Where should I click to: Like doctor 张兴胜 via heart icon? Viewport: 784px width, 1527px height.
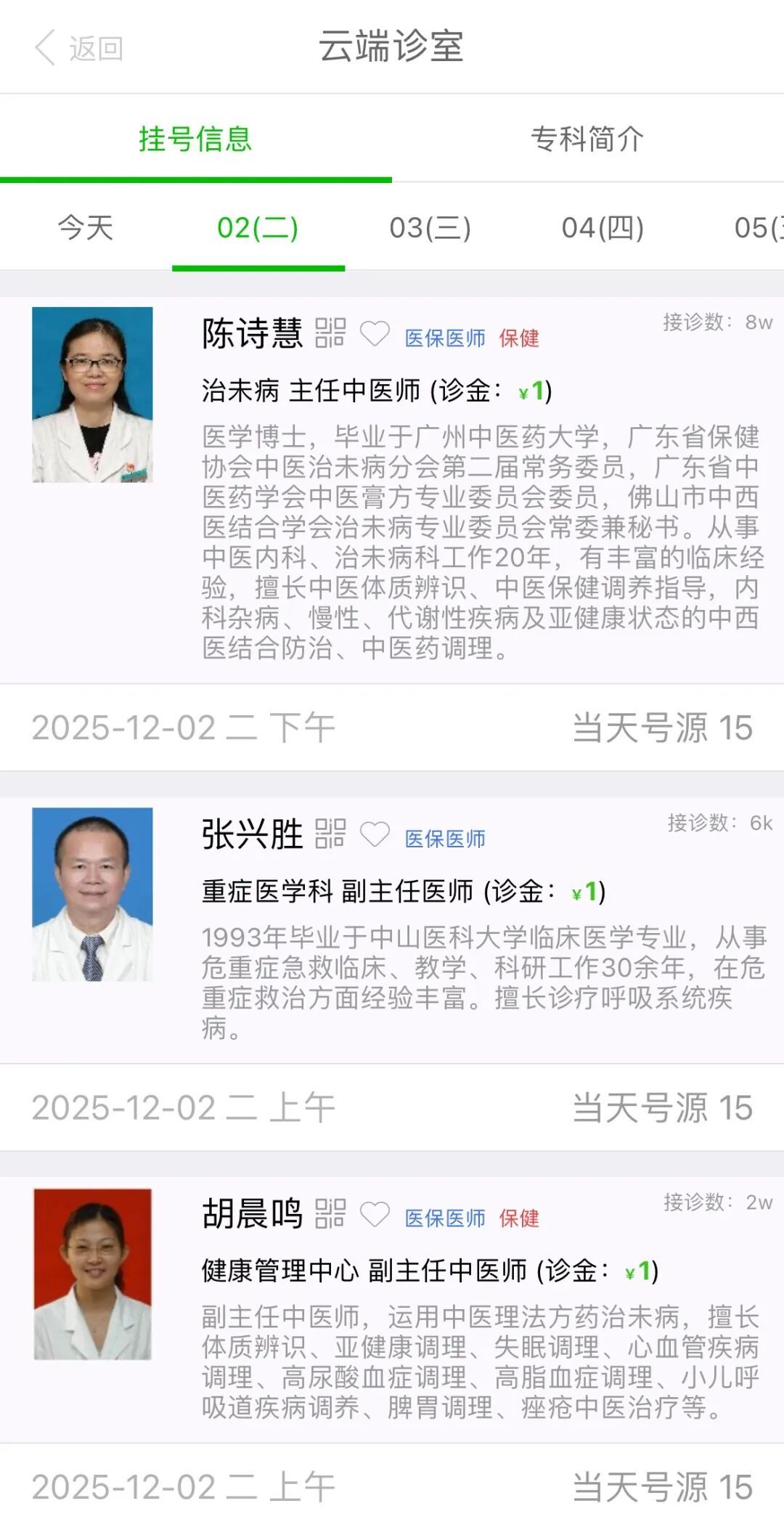[375, 834]
